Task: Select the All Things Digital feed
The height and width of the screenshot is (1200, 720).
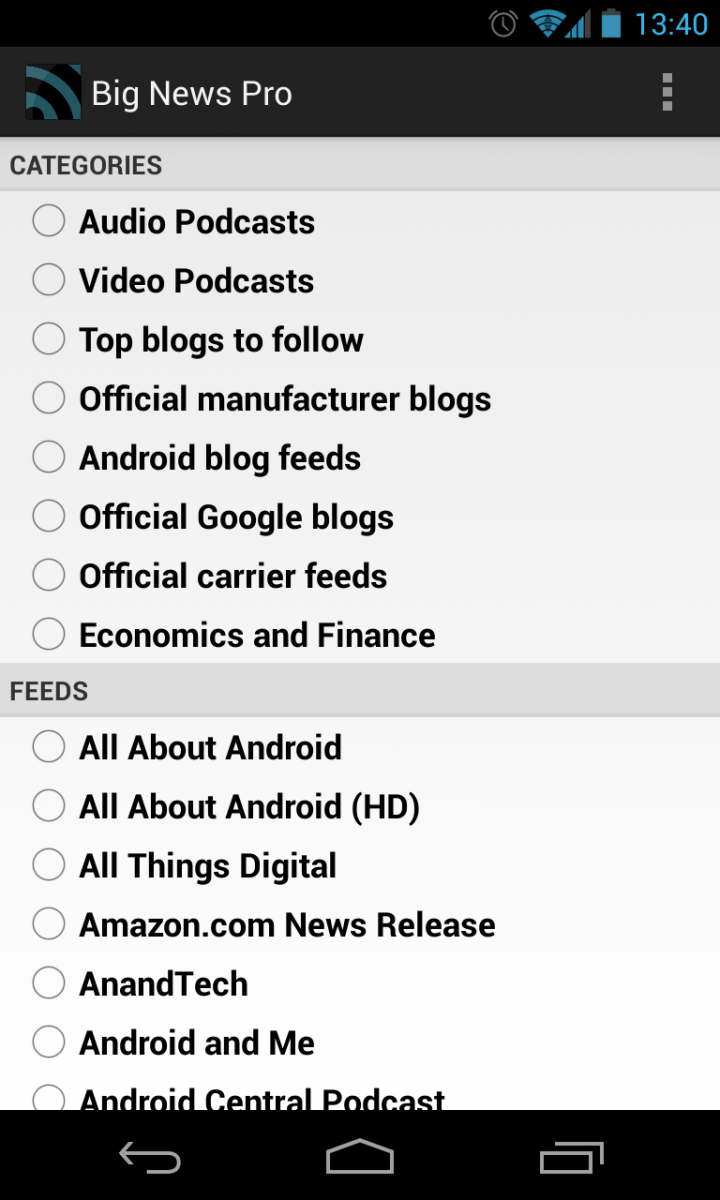Action: pyautogui.click(x=49, y=865)
